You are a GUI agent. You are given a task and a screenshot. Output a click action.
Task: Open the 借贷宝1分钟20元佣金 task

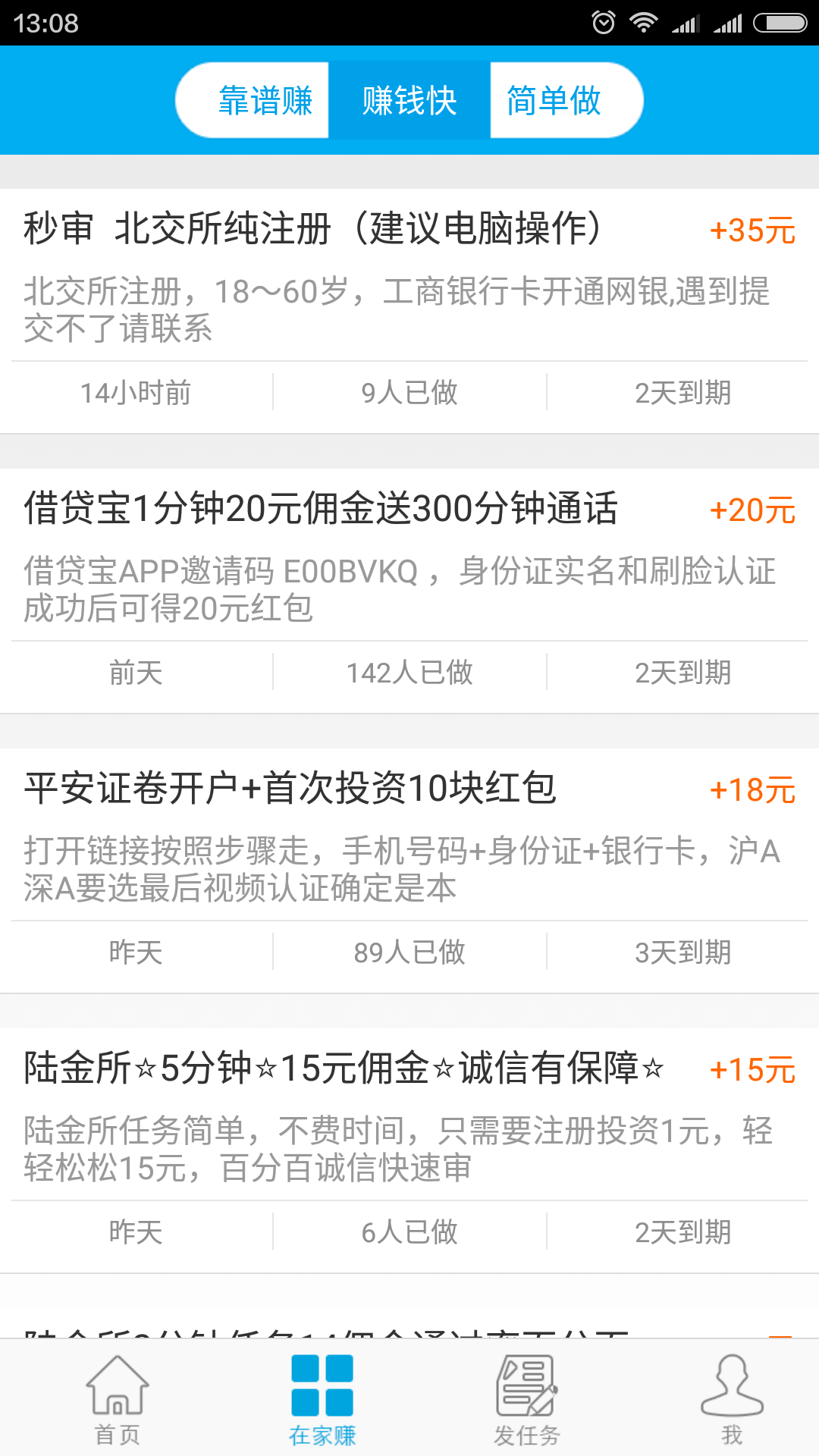tap(409, 591)
